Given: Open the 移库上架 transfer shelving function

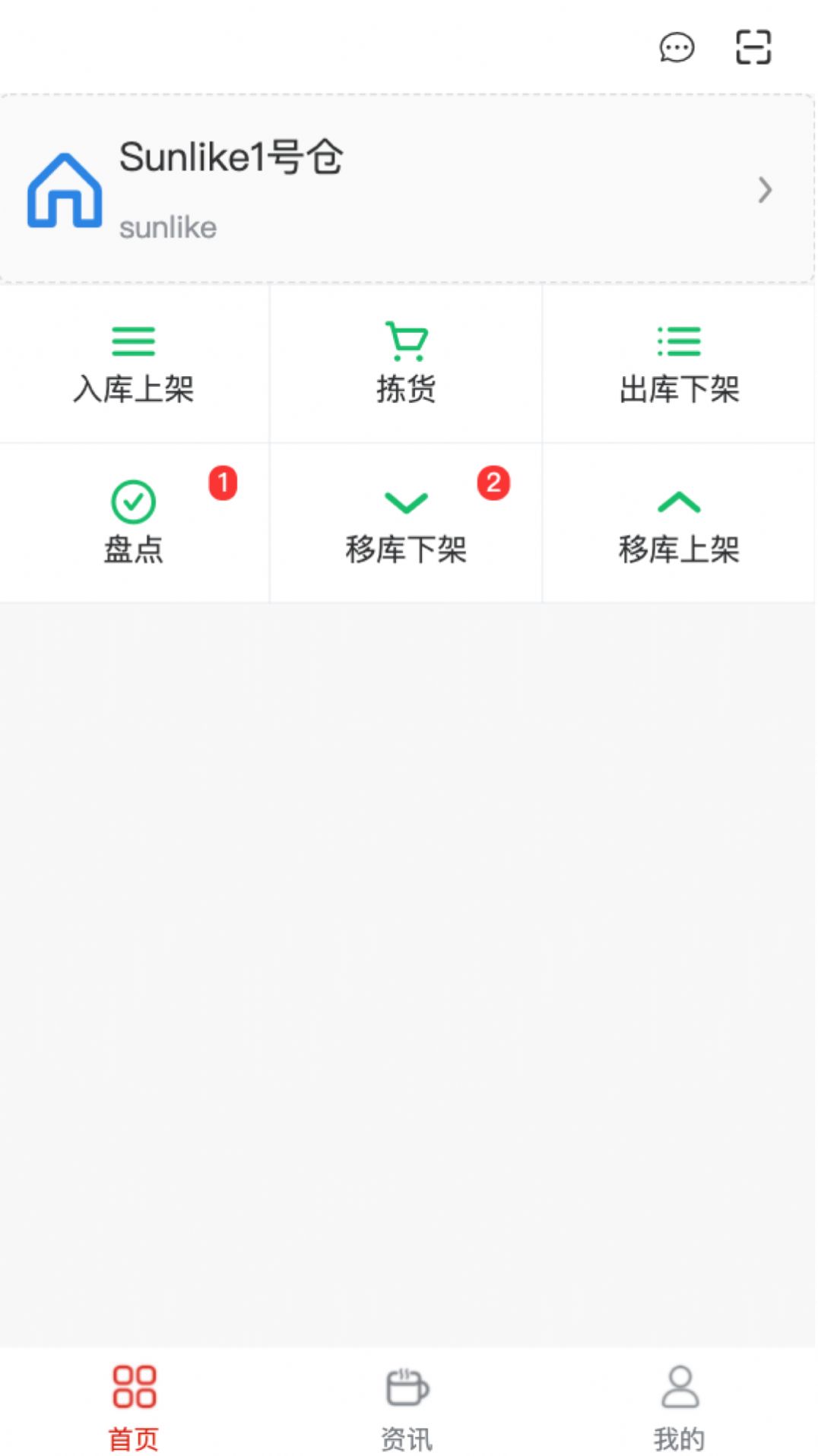Looking at the screenshot, I should (679, 524).
